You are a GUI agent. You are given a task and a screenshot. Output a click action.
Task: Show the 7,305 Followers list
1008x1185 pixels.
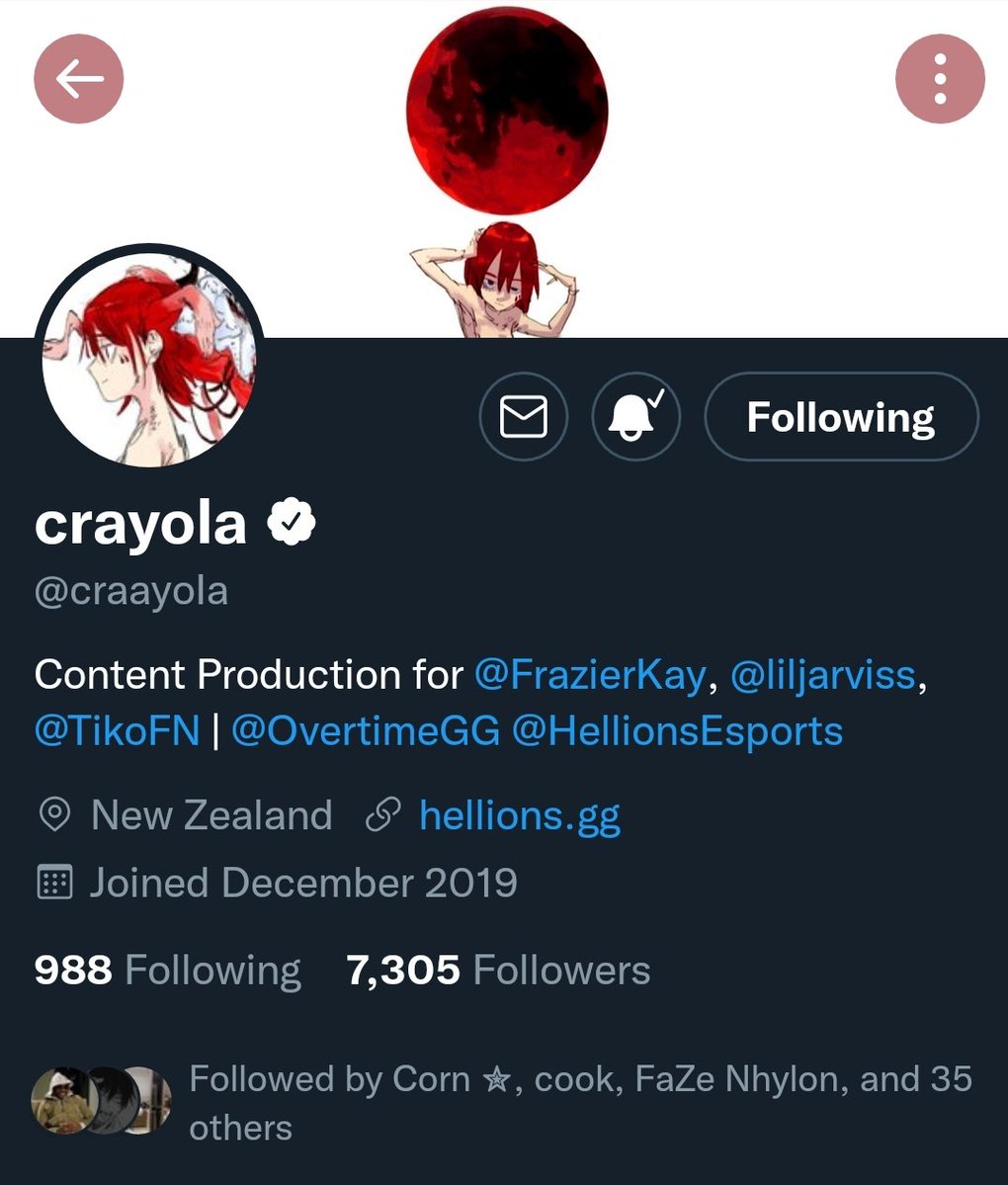(x=498, y=971)
